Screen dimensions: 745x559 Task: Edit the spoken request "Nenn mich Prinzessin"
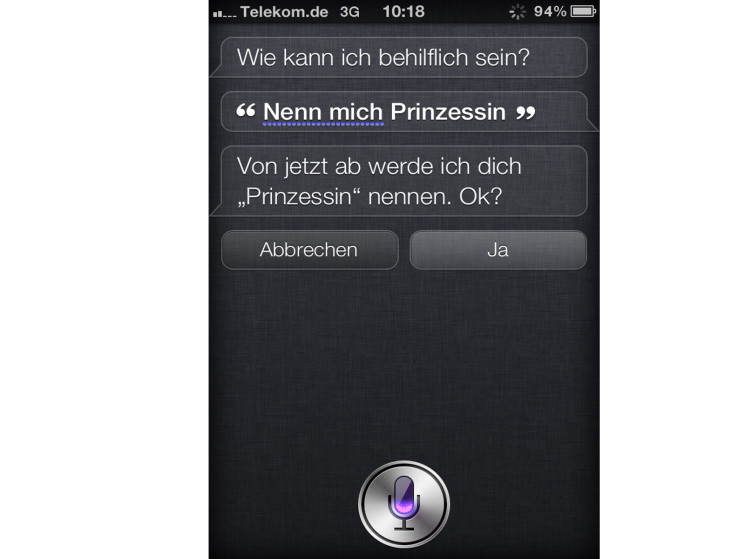pos(385,112)
